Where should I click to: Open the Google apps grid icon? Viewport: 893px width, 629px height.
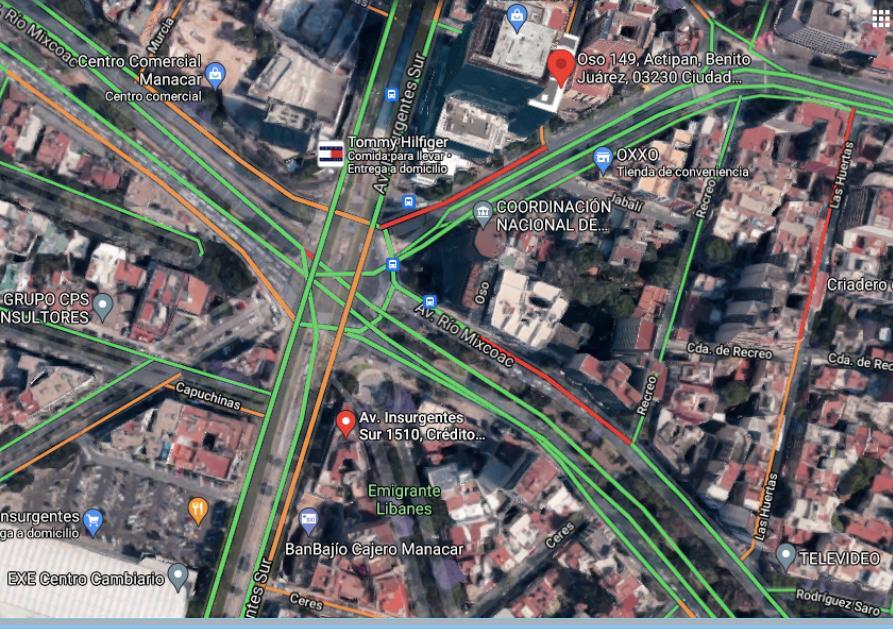click(880, 13)
